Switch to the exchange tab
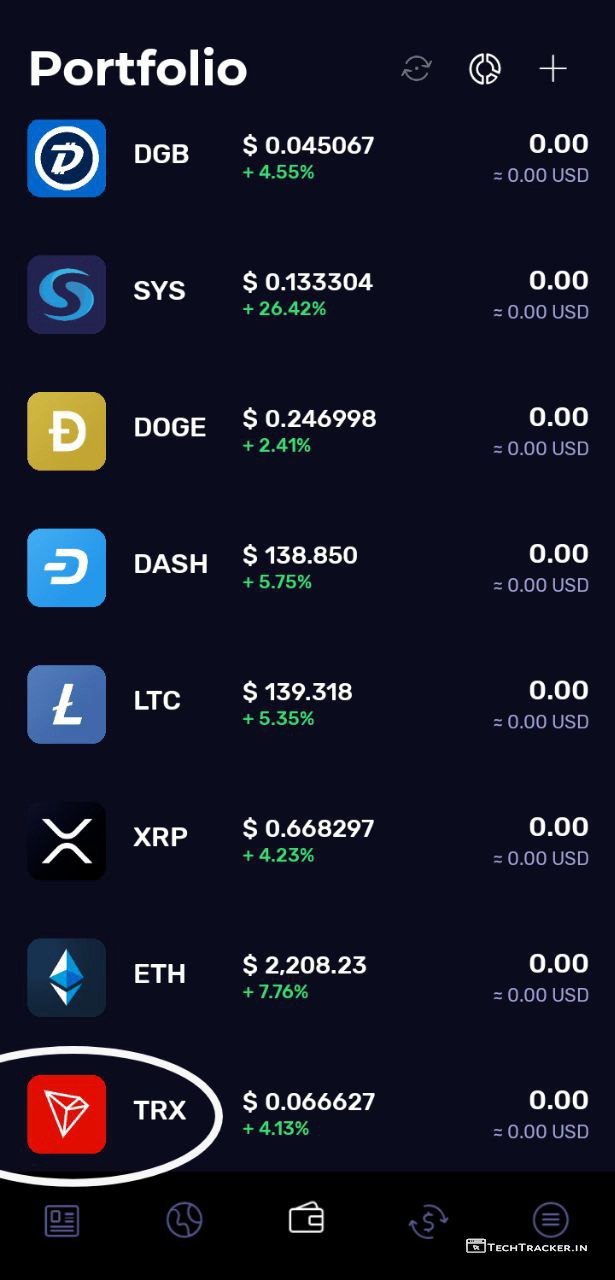 (x=428, y=1221)
